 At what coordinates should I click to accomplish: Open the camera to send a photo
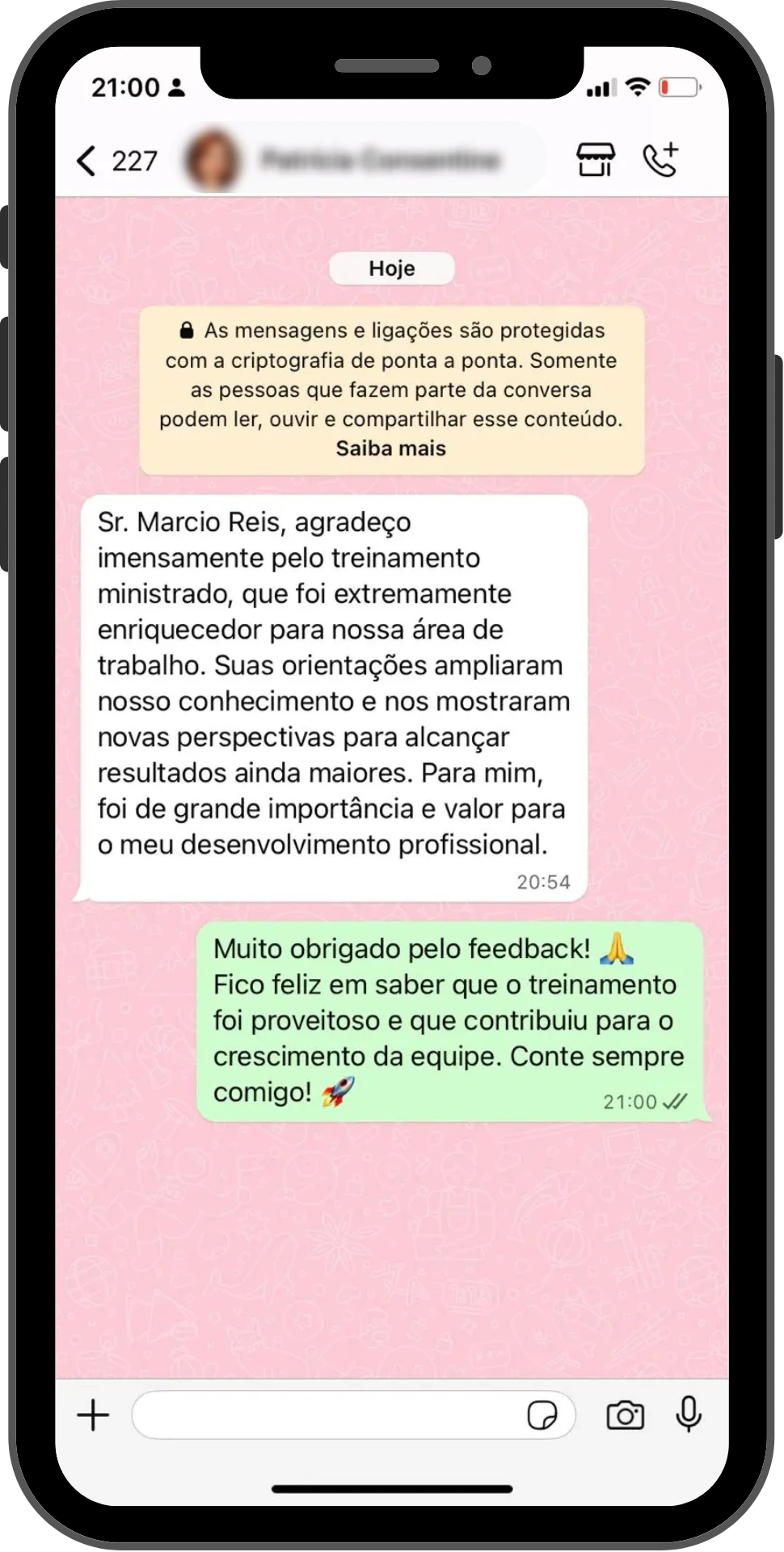click(626, 1415)
